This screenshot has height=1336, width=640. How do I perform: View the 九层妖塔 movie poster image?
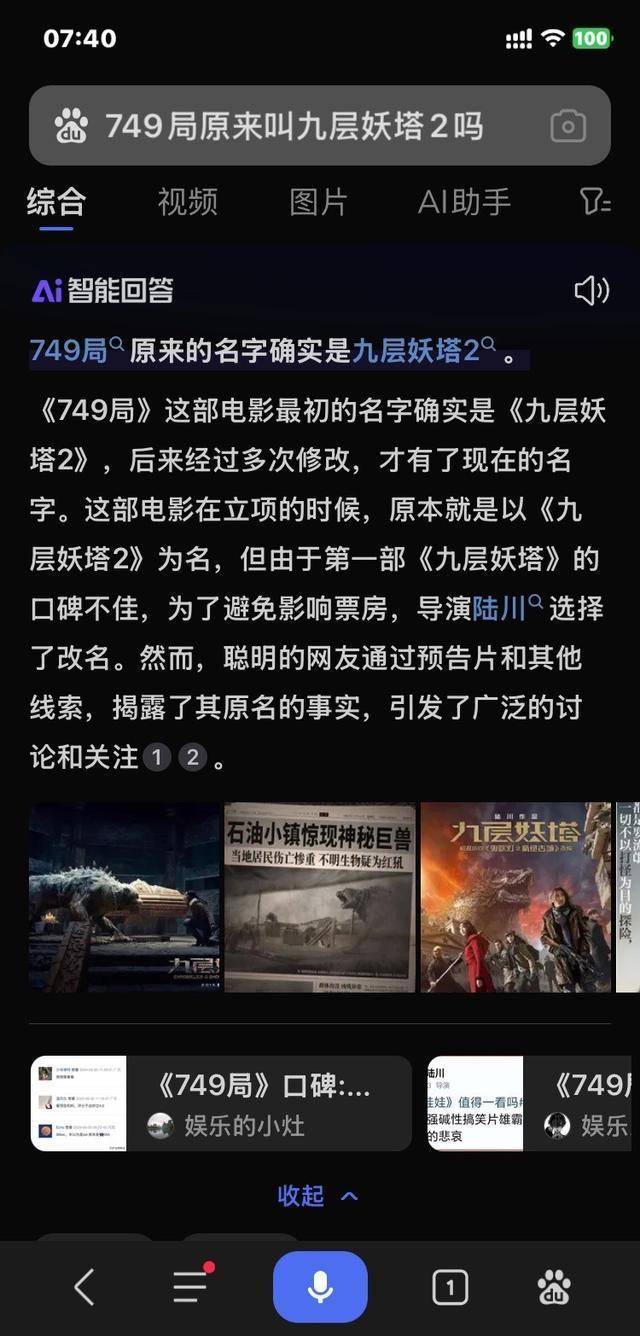[515, 896]
